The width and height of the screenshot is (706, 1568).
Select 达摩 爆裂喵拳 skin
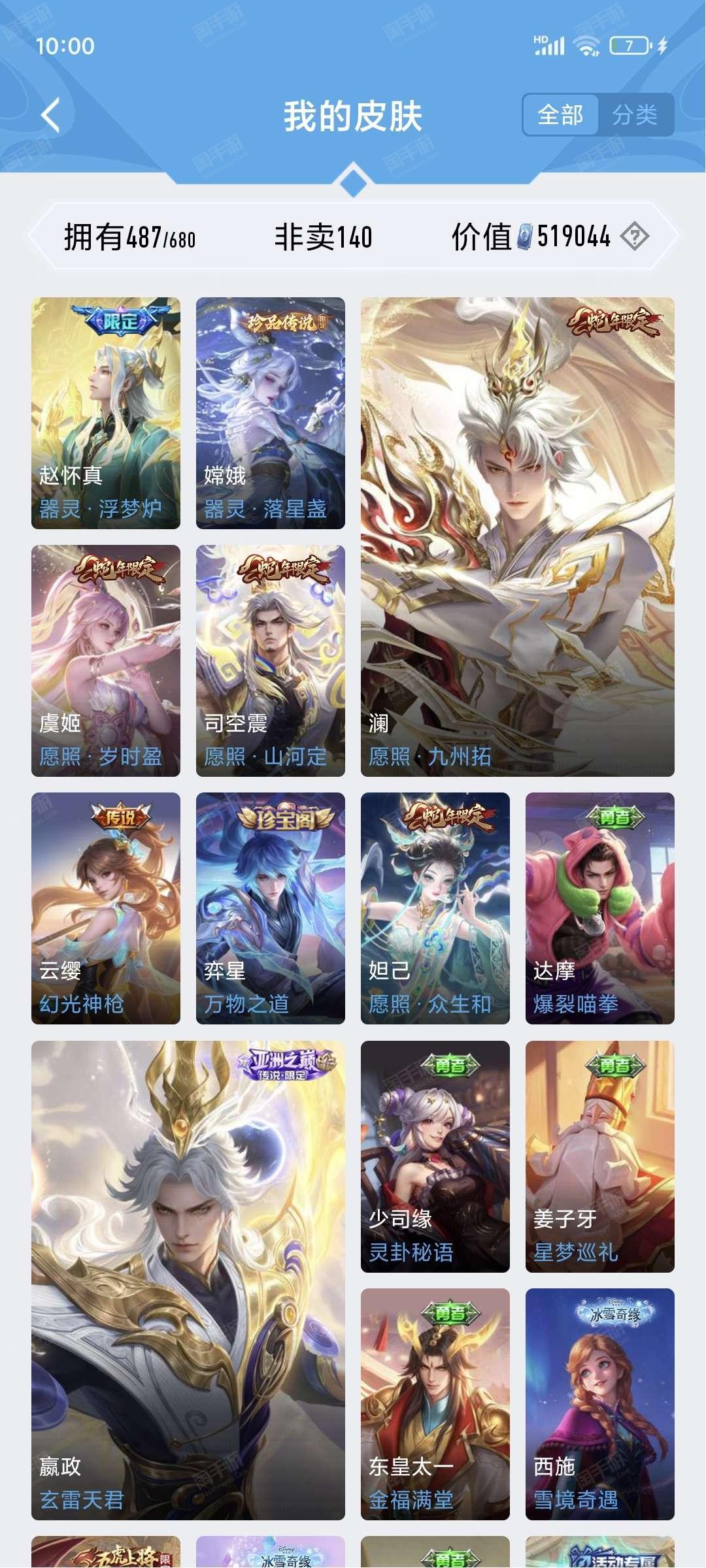click(600, 908)
